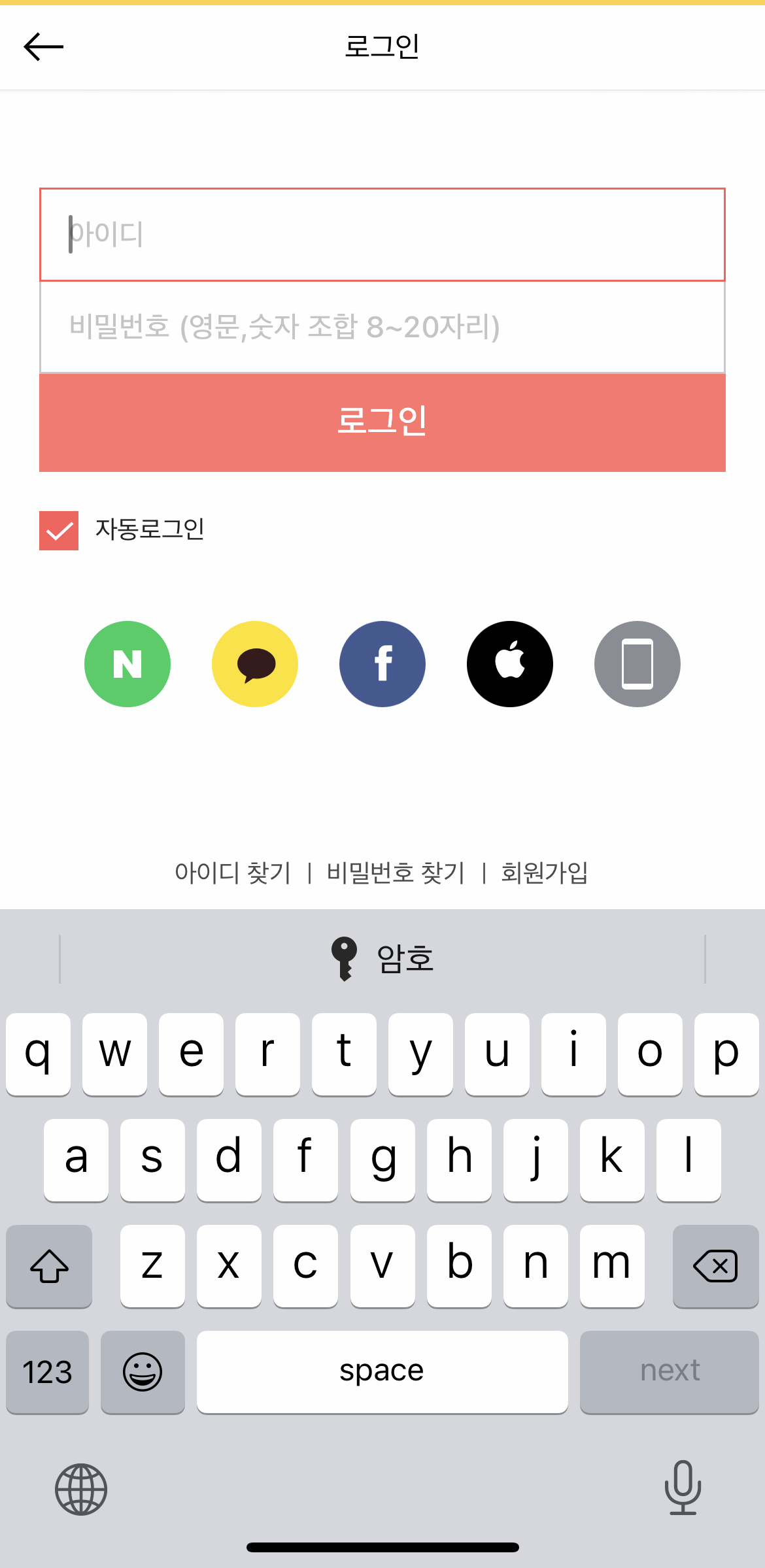Log in with Facebook
Screen dimensions: 765x1568
click(382, 663)
